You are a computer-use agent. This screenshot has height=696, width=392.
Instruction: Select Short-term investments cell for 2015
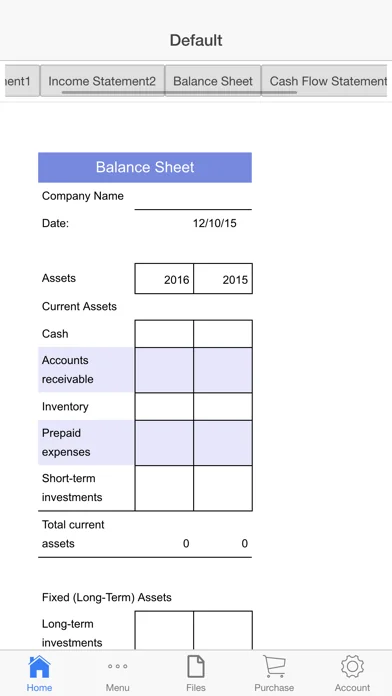coord(223,488)
